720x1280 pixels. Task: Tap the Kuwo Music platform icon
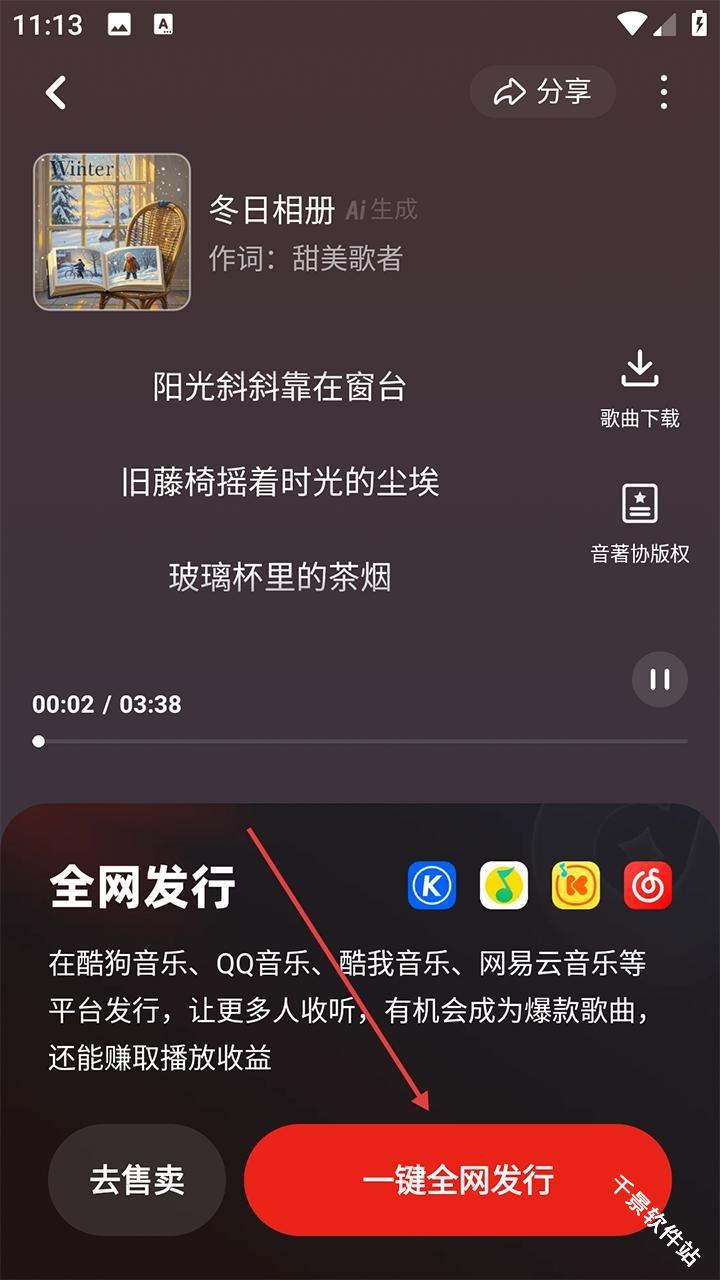tap(574, 887)
